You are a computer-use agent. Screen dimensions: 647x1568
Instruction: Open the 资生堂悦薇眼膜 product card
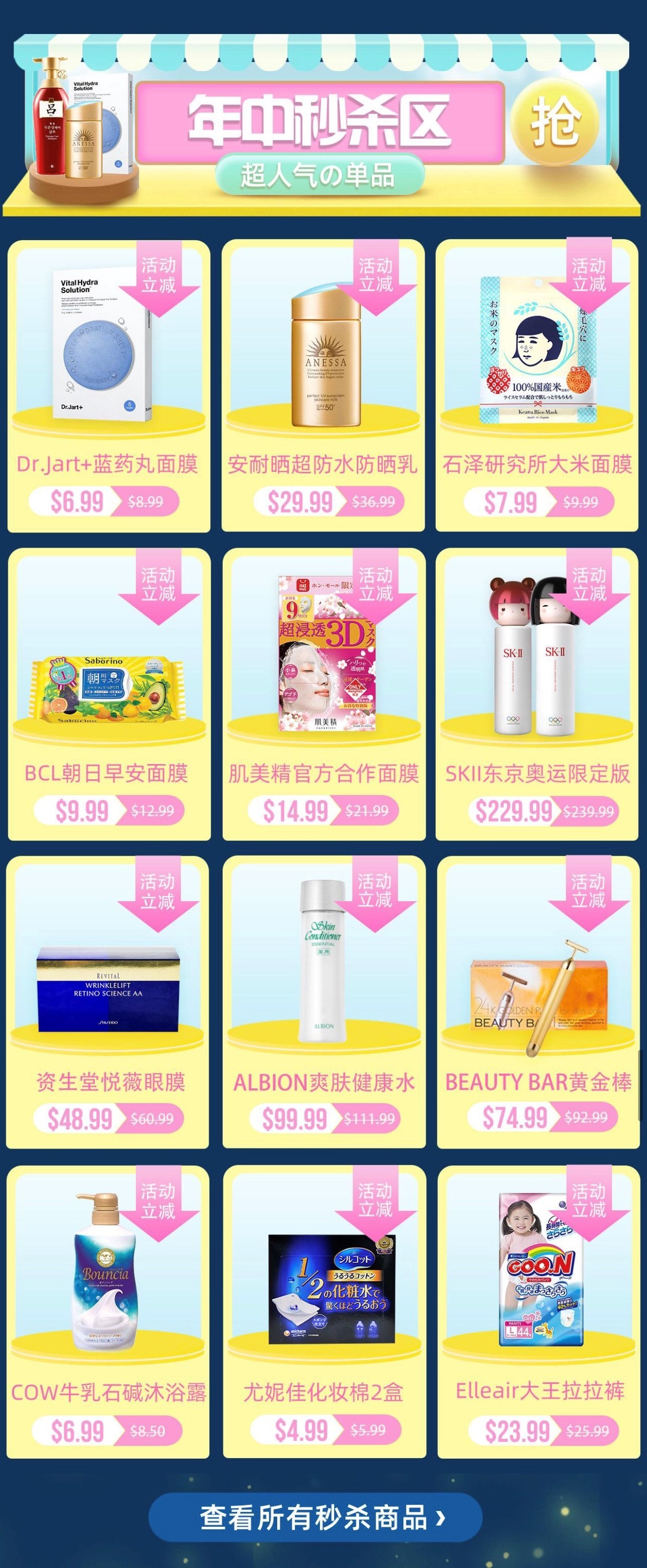click(108, 1002)
